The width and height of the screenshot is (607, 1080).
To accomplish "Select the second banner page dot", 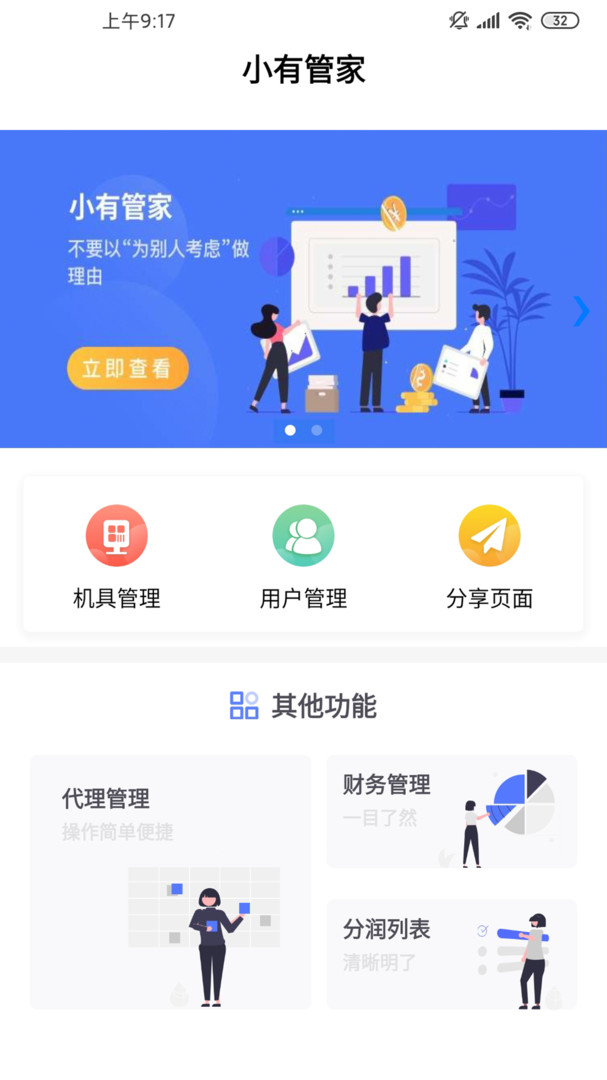I will 317,430.
